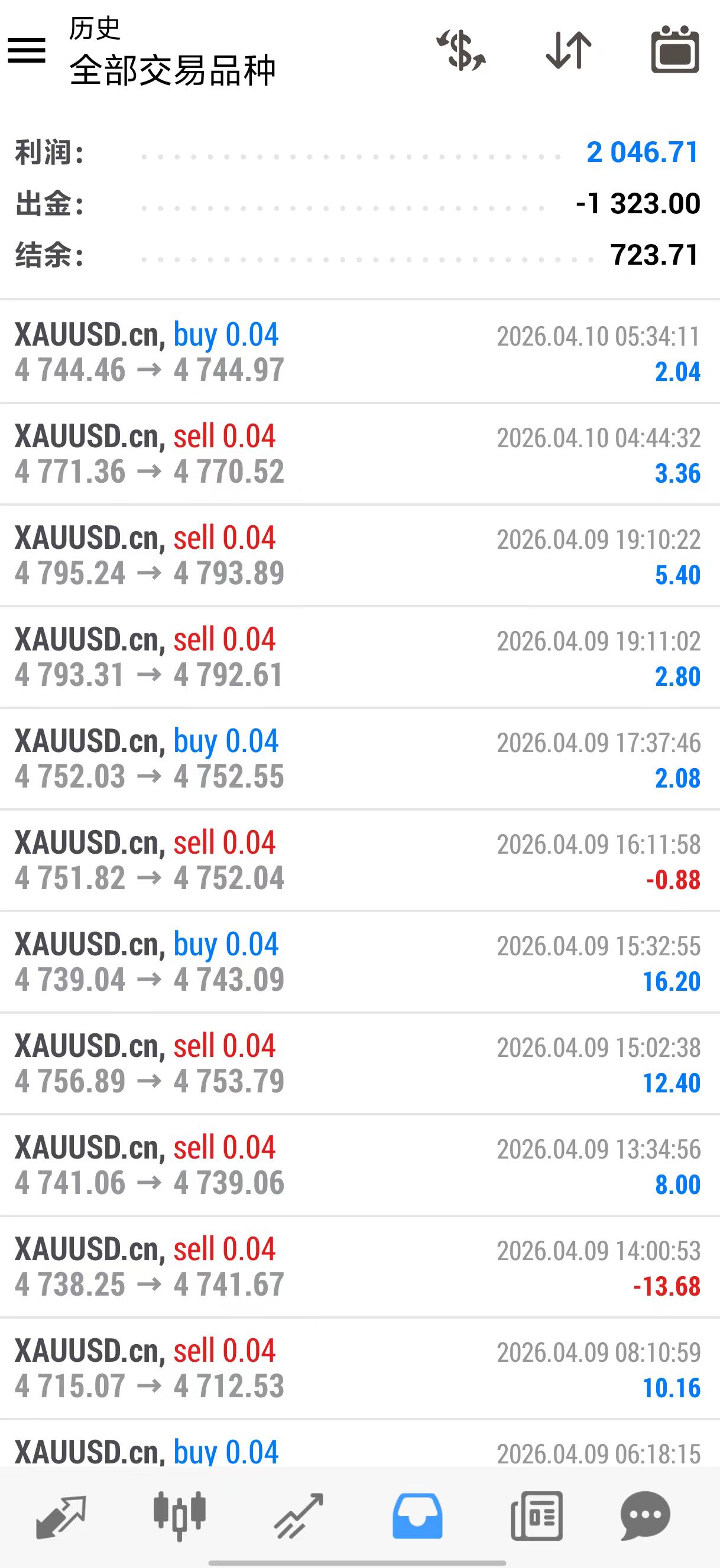
Task: Switch to the Trade tab
Action: [299, 1515]
